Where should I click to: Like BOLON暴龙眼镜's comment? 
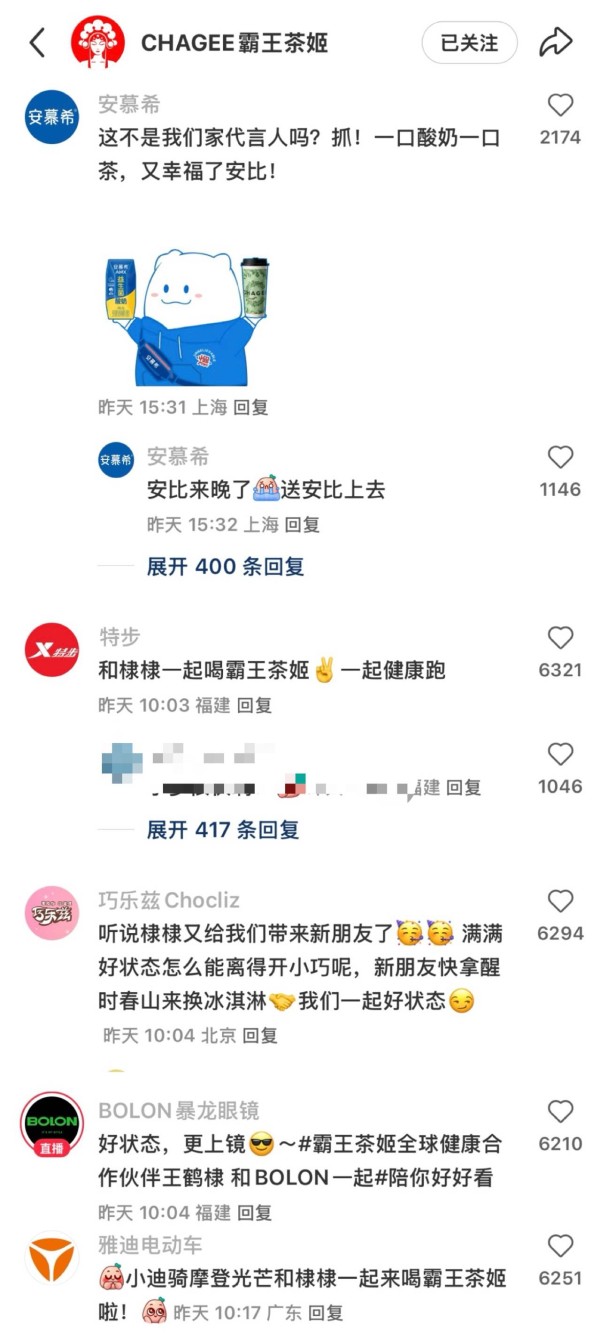(560, 1111)
